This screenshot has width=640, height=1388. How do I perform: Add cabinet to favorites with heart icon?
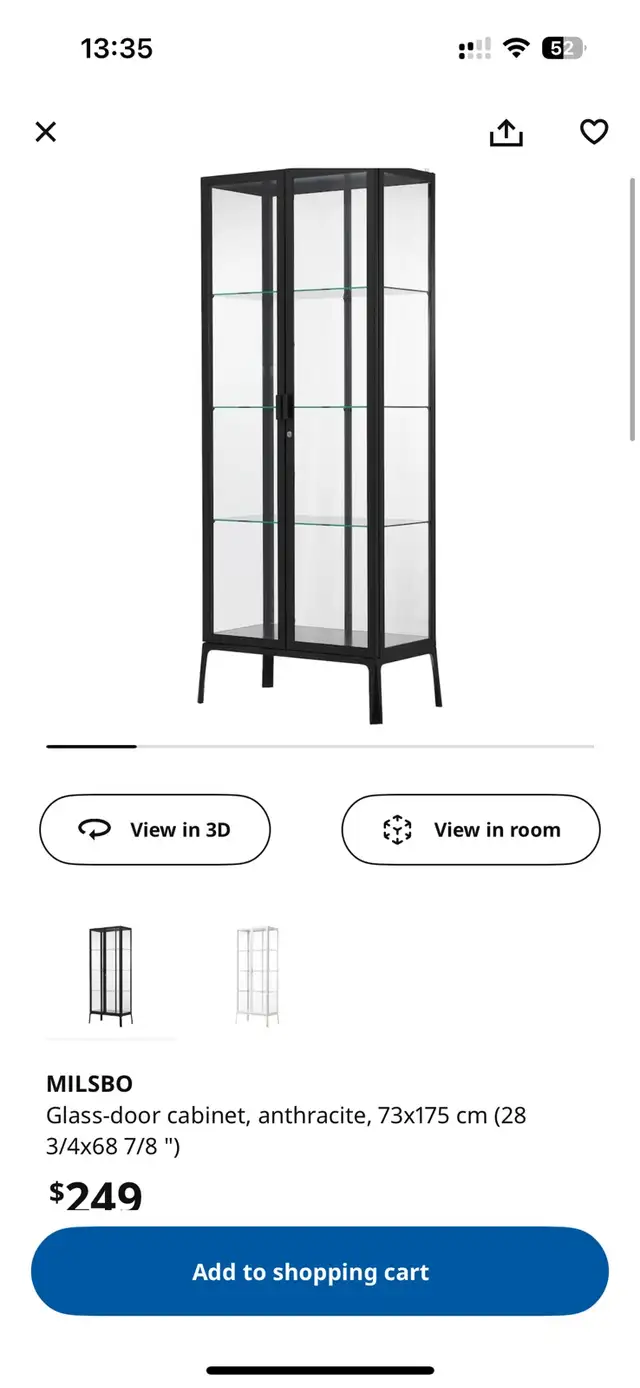[x=594, y=132]
